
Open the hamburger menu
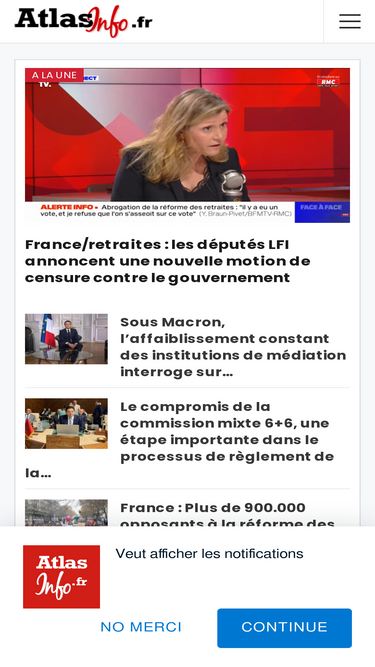coord(349,21)
